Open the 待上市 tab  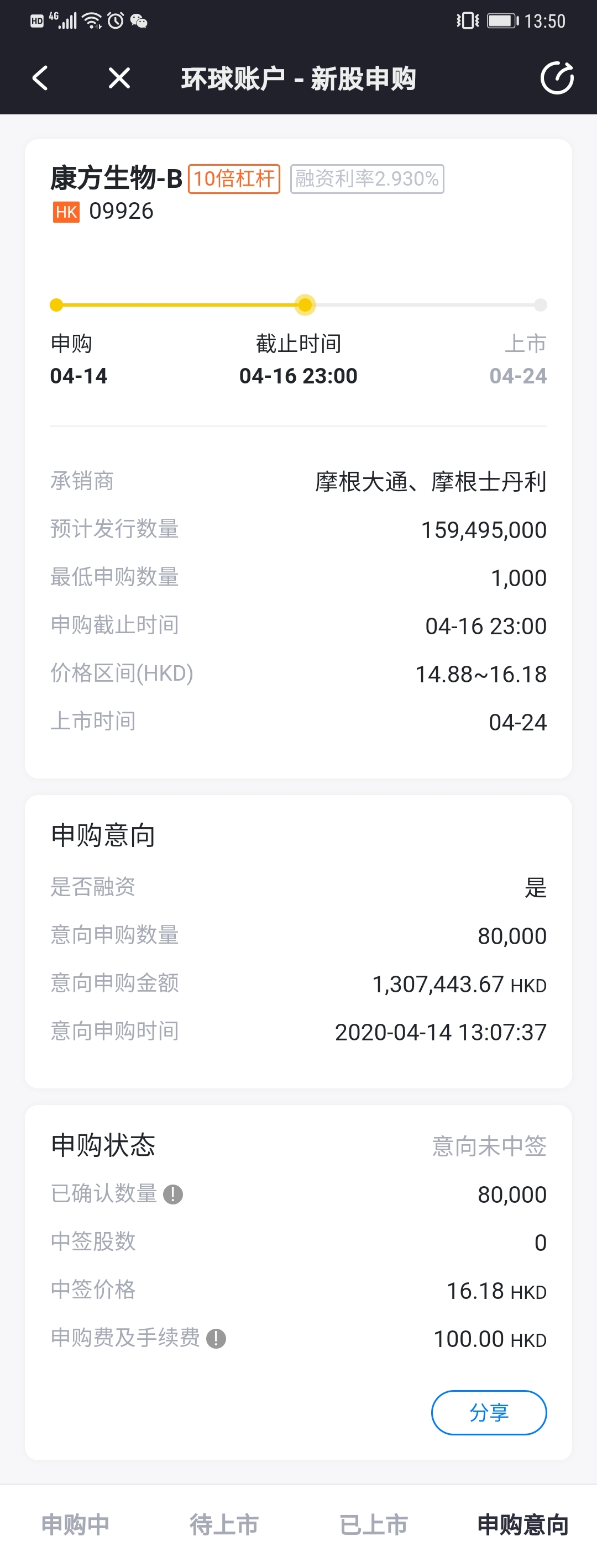coord(224,1524)
